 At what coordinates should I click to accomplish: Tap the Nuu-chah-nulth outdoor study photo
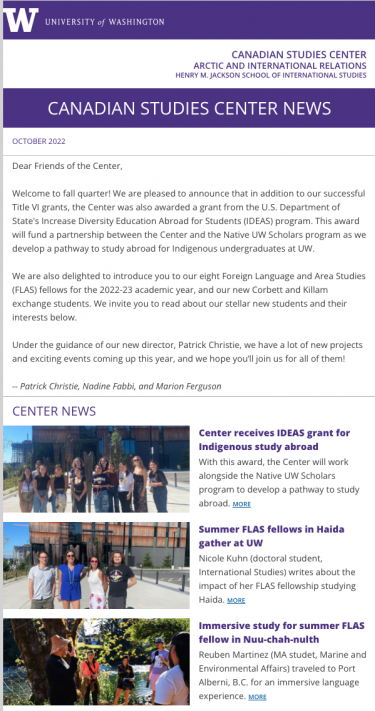coord(96,662)
